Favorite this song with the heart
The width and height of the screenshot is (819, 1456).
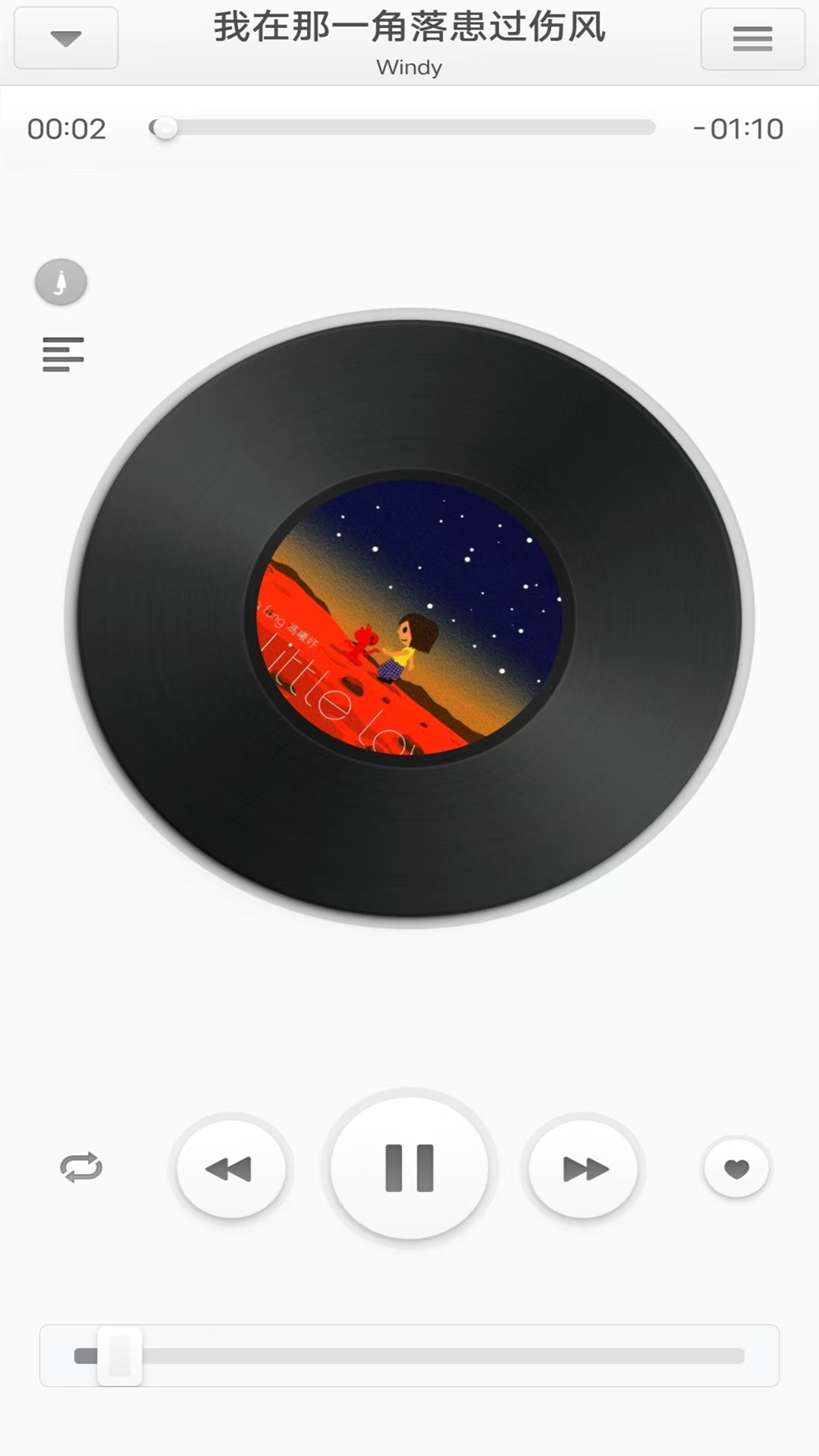[x=736, y=1169]
